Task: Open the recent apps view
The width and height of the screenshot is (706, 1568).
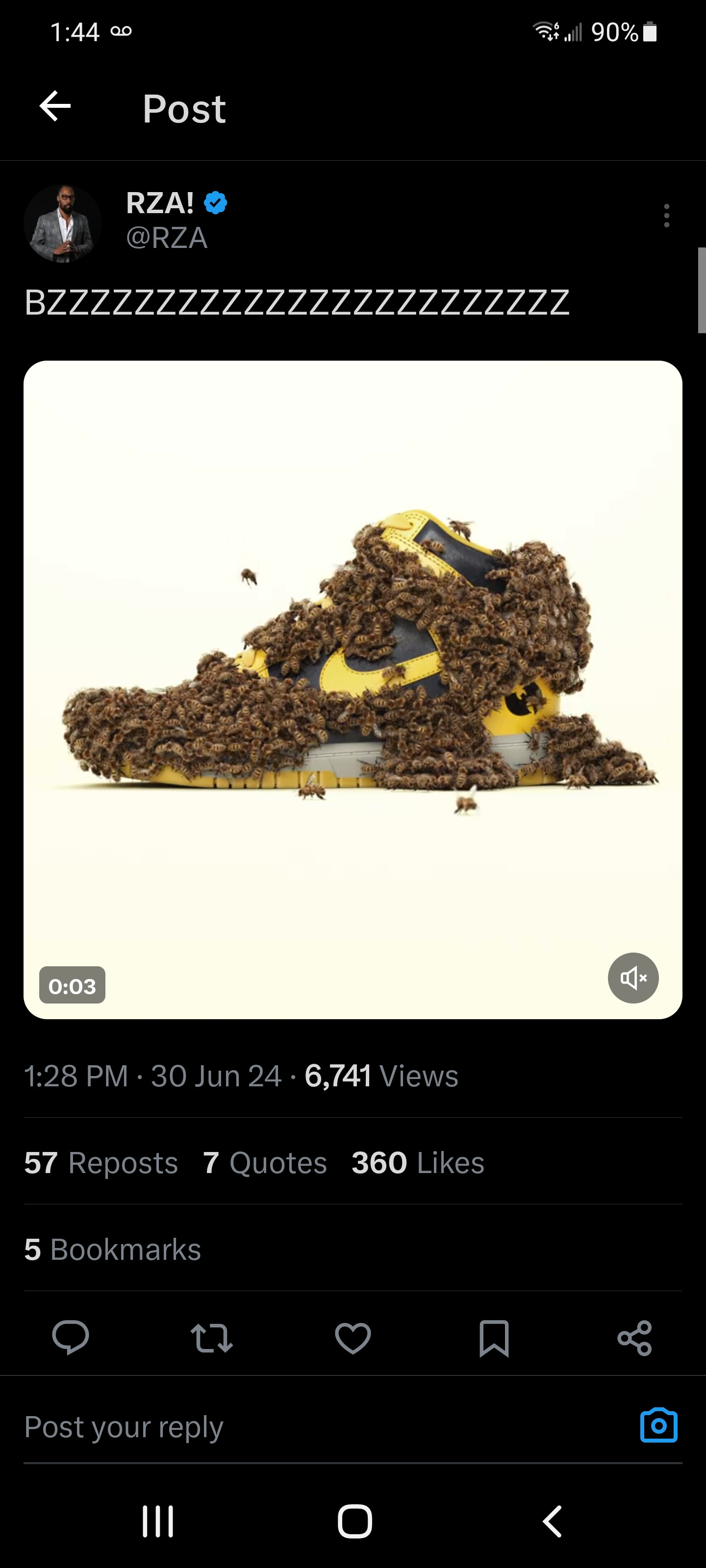Action: click(158, 1521)
